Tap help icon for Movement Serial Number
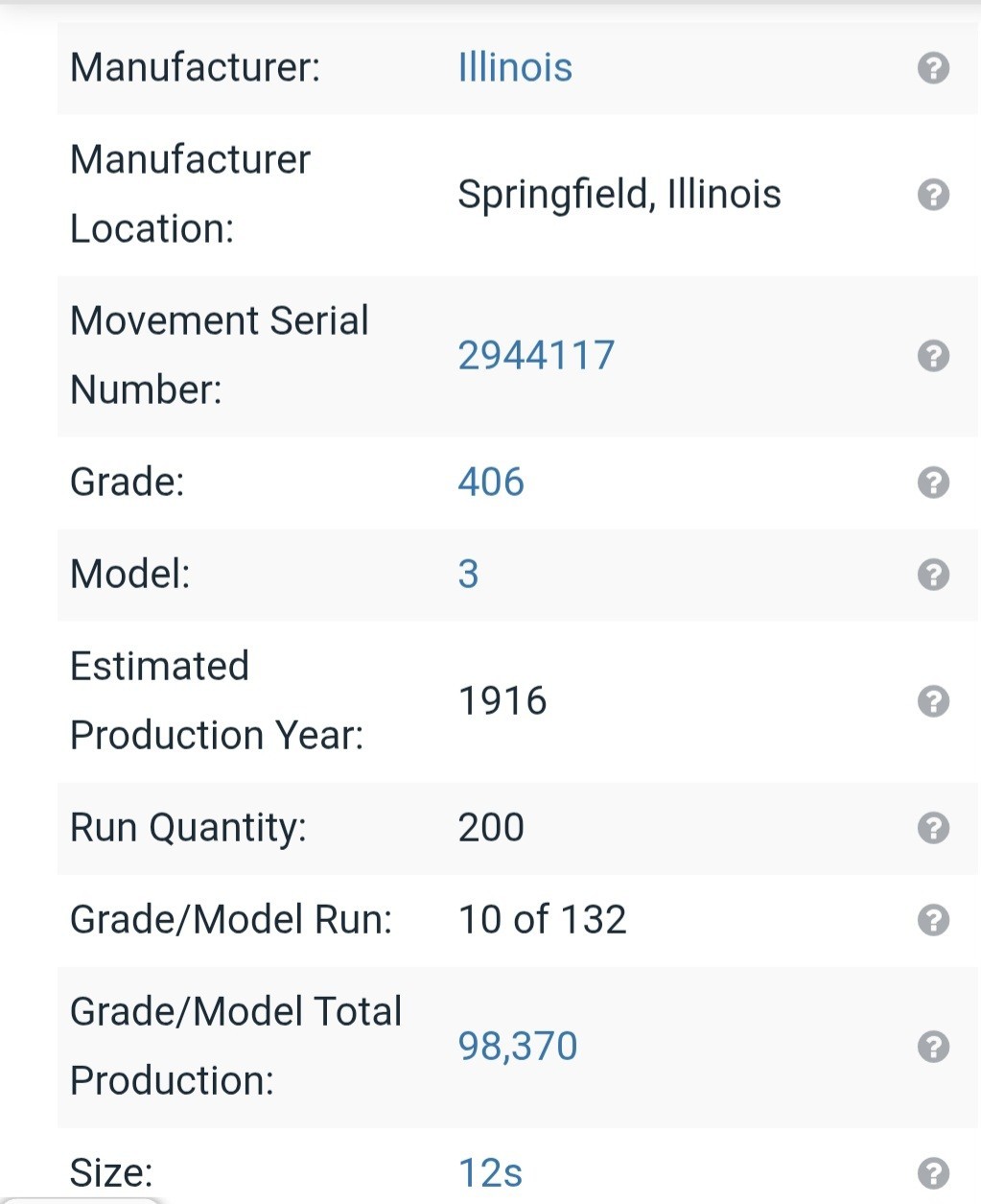 point(933,356)
